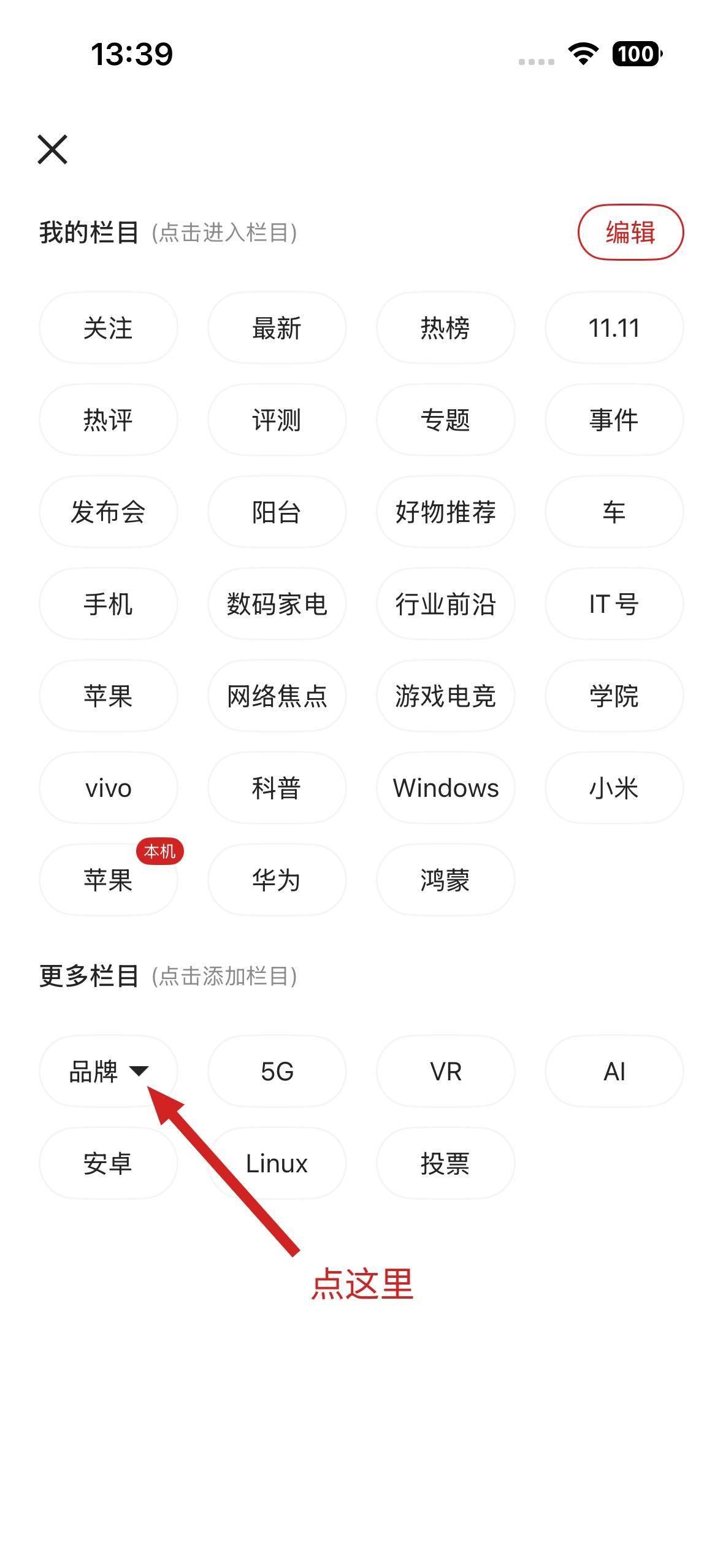
Task: Open the 关注 column
Action: [x=108, y=328]
